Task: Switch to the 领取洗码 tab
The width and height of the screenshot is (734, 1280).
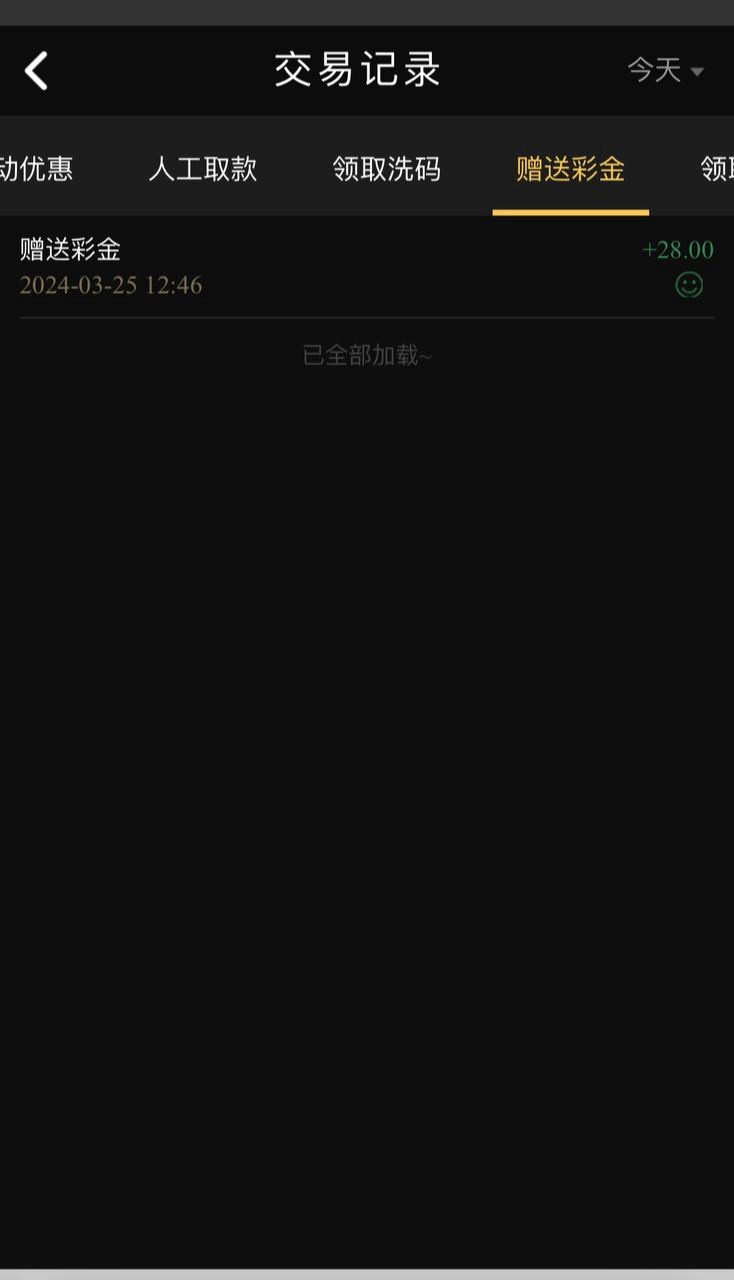Action: (387, 169)
